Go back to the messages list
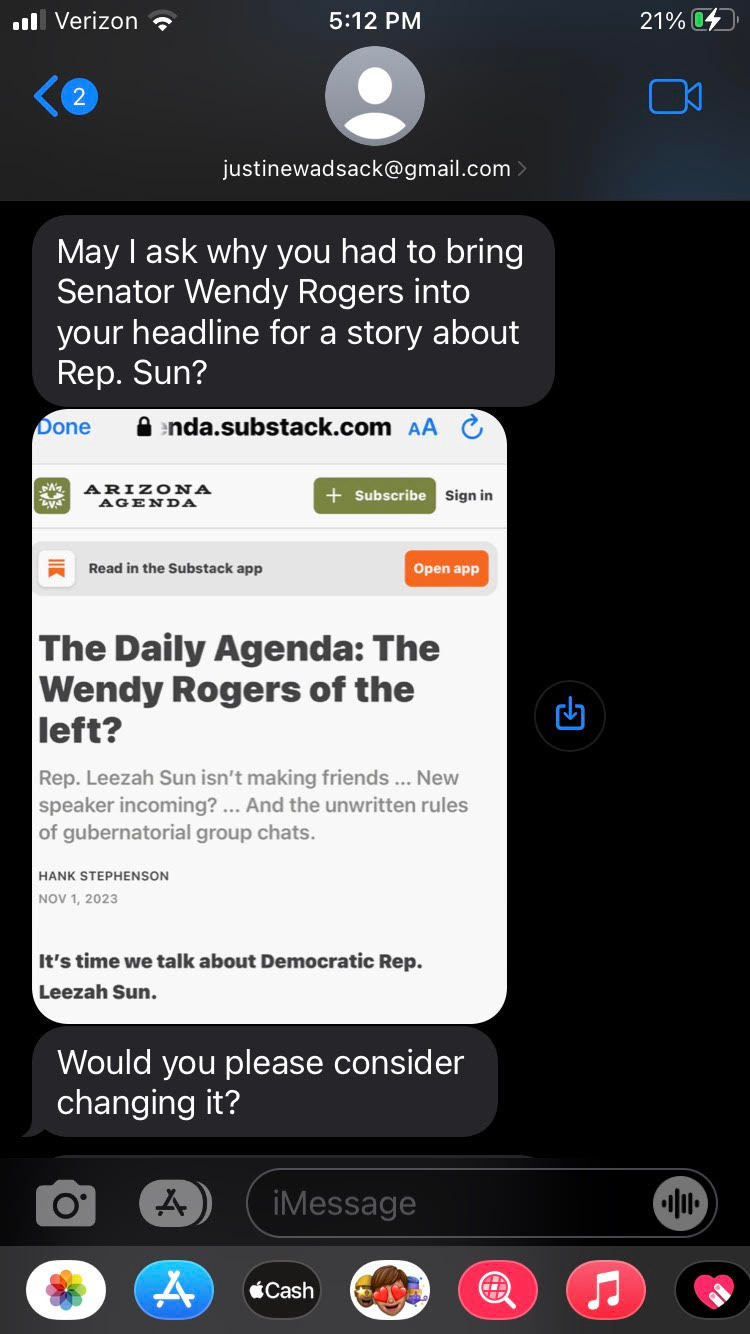 62,97
